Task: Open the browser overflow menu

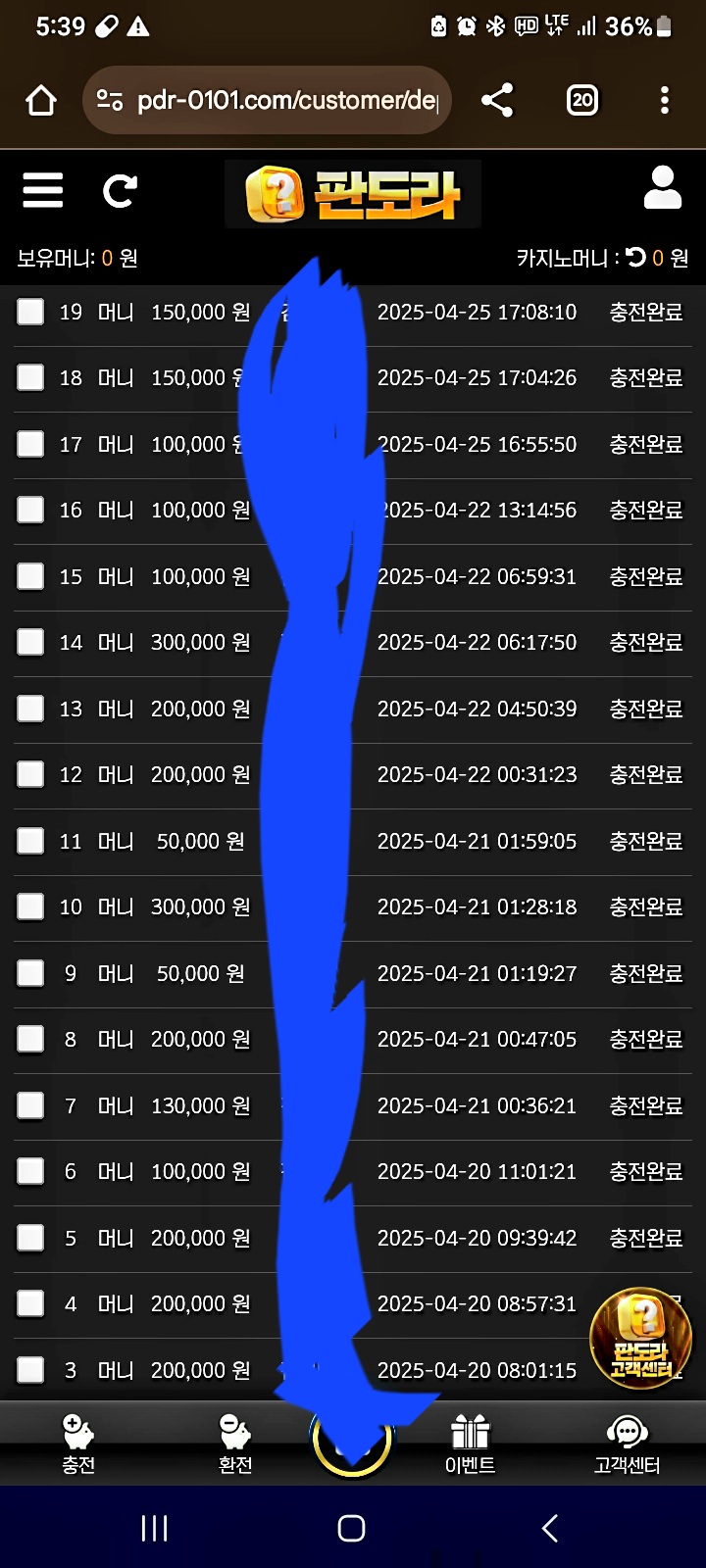Action: click(665, 100)
